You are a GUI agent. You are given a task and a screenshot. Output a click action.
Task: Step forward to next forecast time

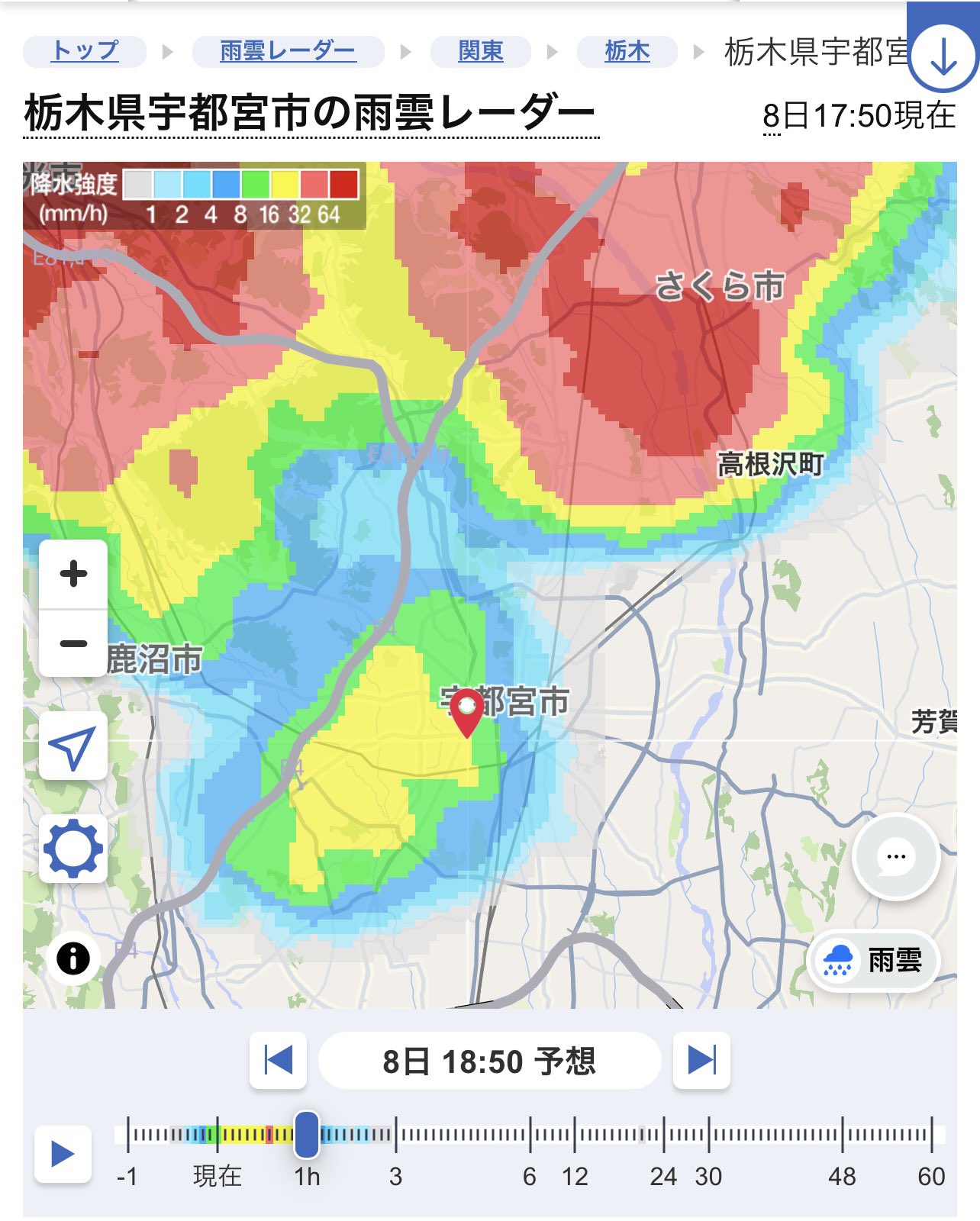coord(701,1061)
